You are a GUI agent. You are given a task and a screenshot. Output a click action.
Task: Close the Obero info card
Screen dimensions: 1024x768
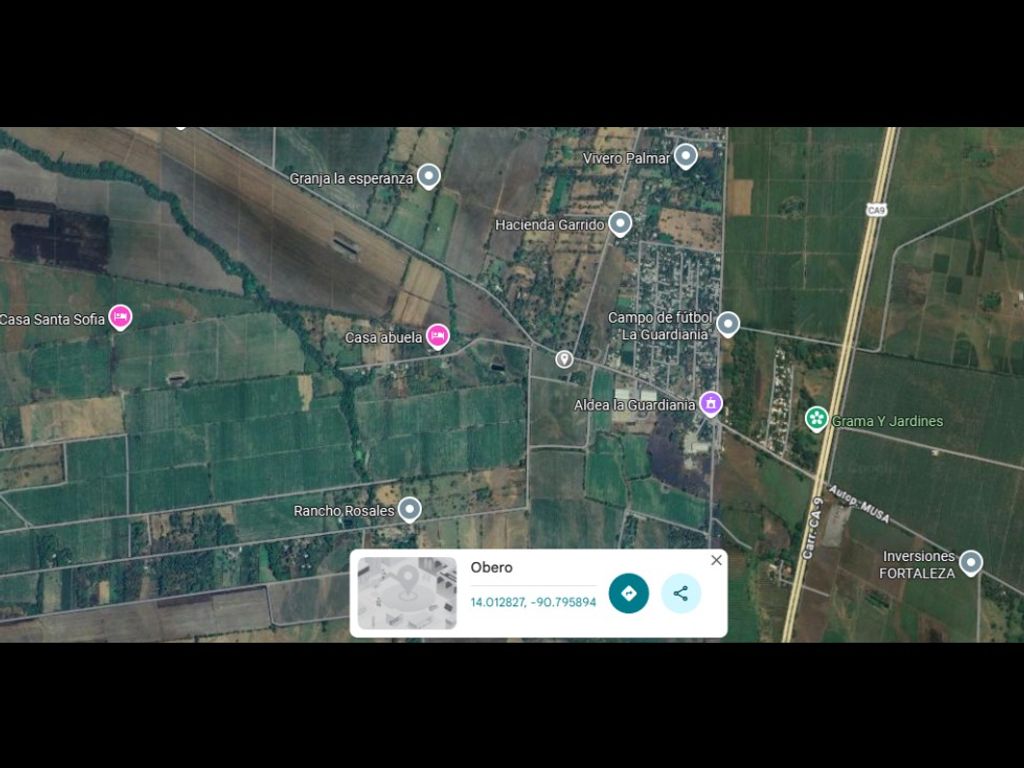[x=716, y=560]
